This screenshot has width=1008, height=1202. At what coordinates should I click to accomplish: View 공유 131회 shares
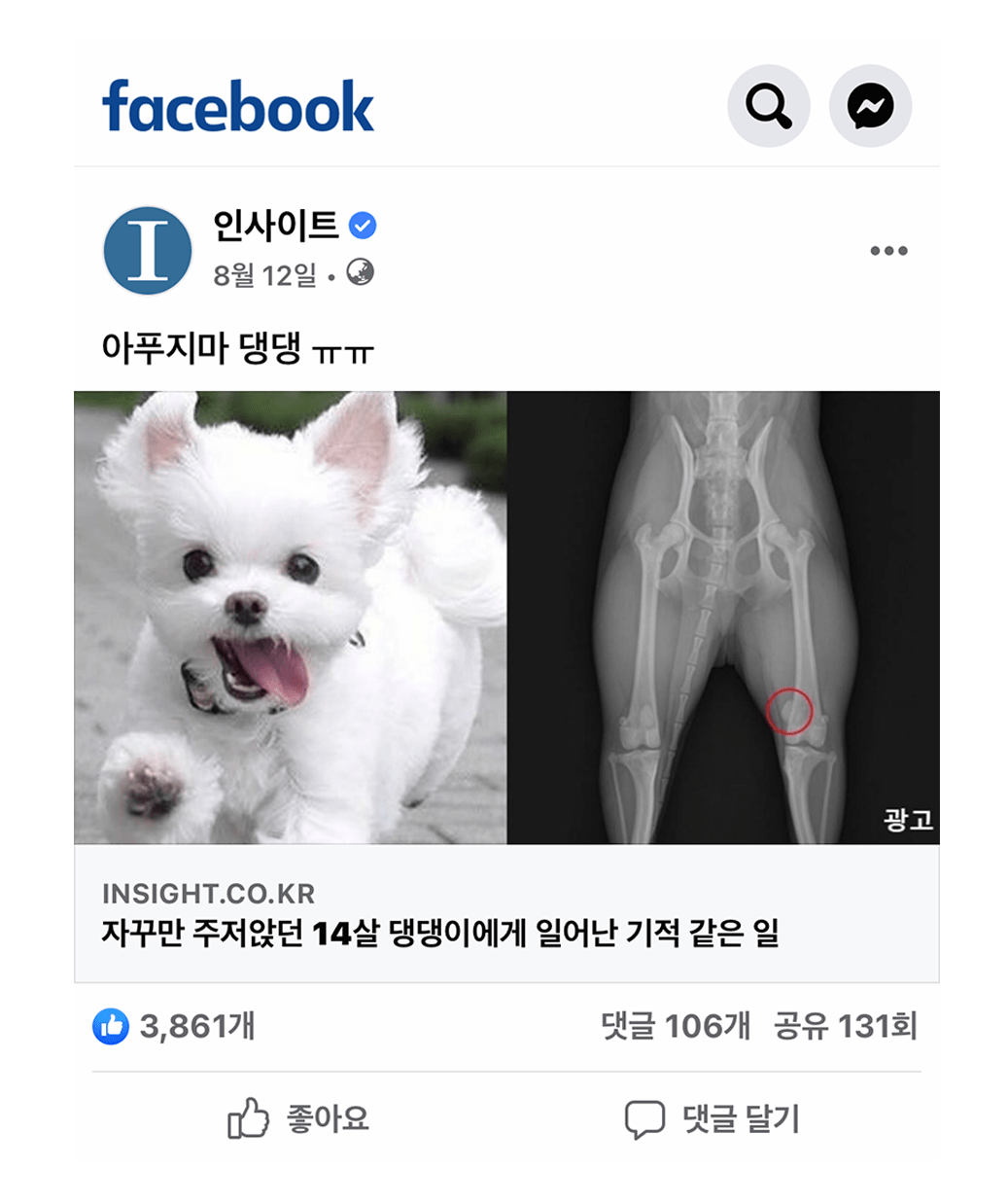click(845, 1026)
